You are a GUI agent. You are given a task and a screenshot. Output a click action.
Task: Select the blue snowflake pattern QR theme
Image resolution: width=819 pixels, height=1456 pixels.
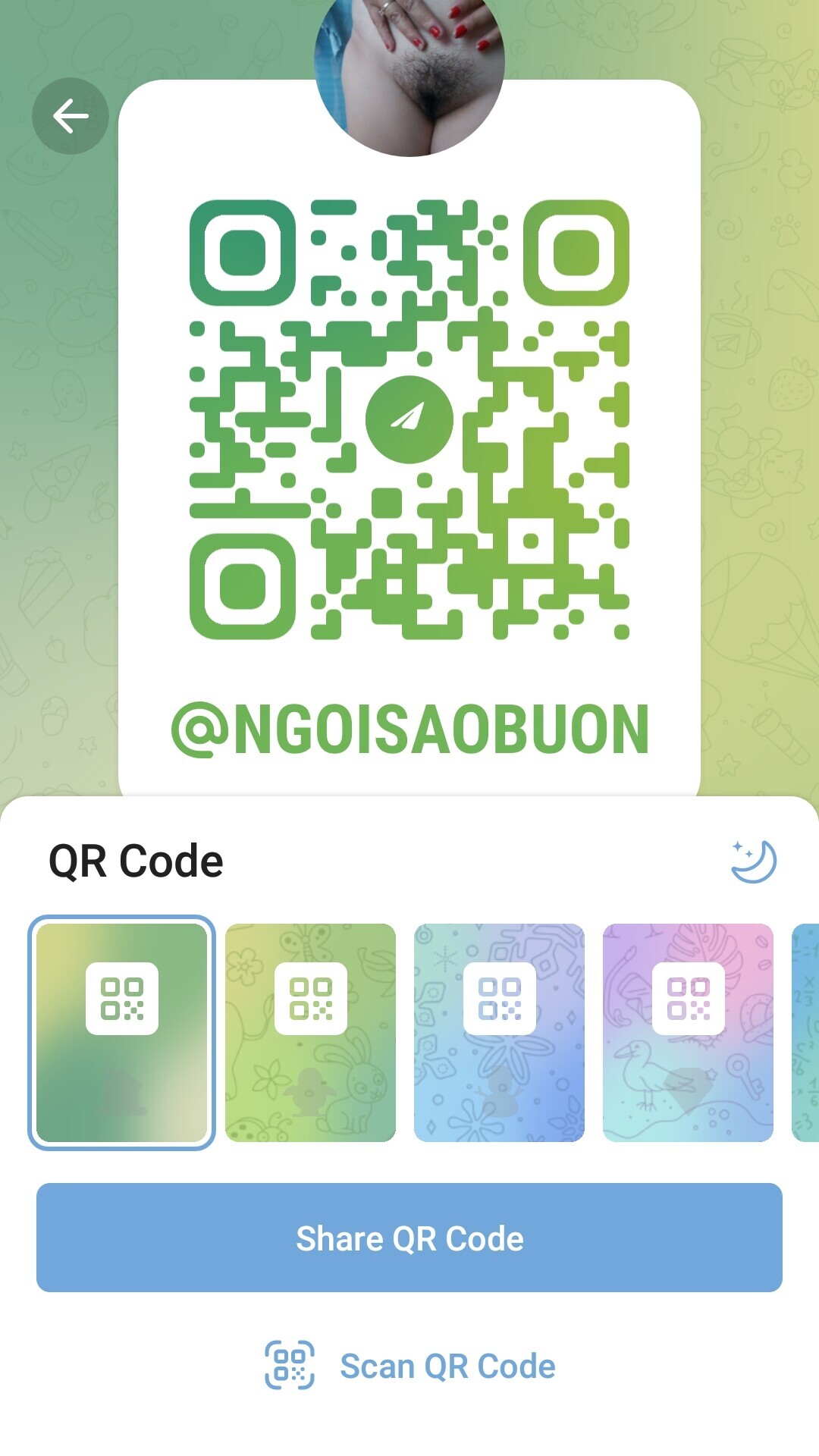tap(499, 1032)
